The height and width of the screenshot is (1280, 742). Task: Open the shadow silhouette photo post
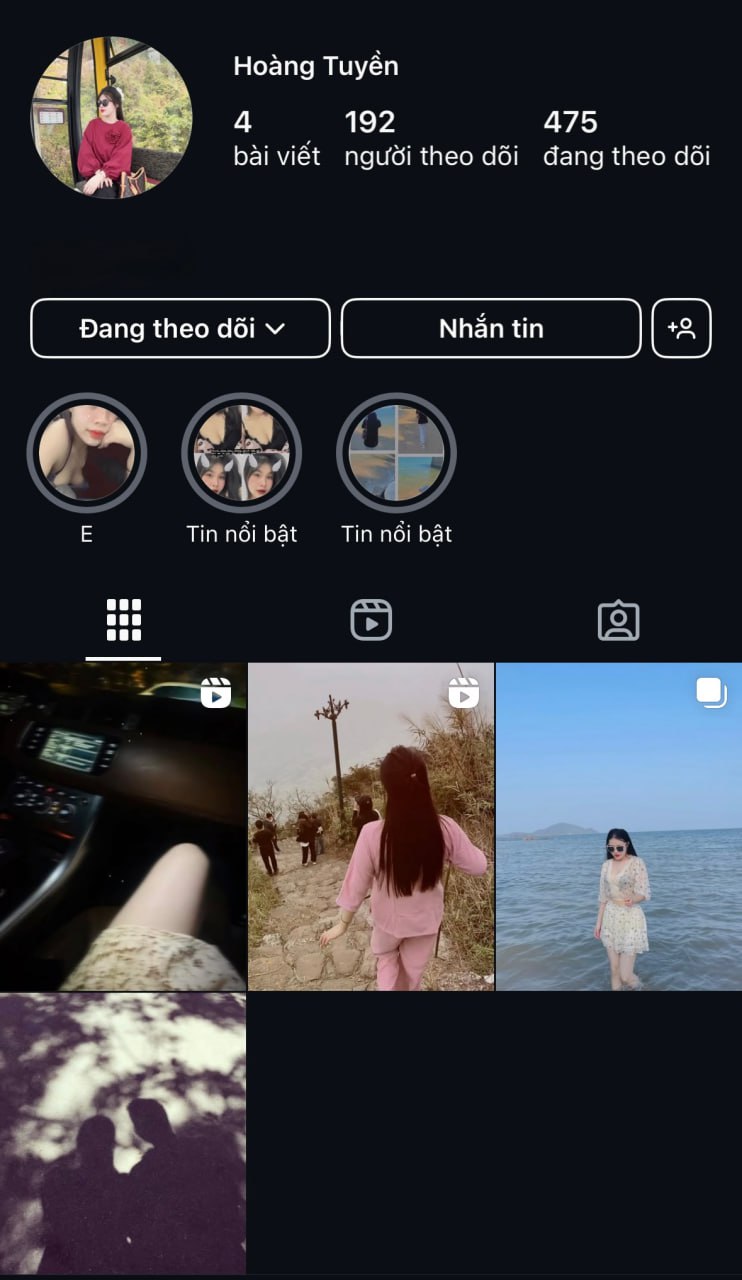122,1135
